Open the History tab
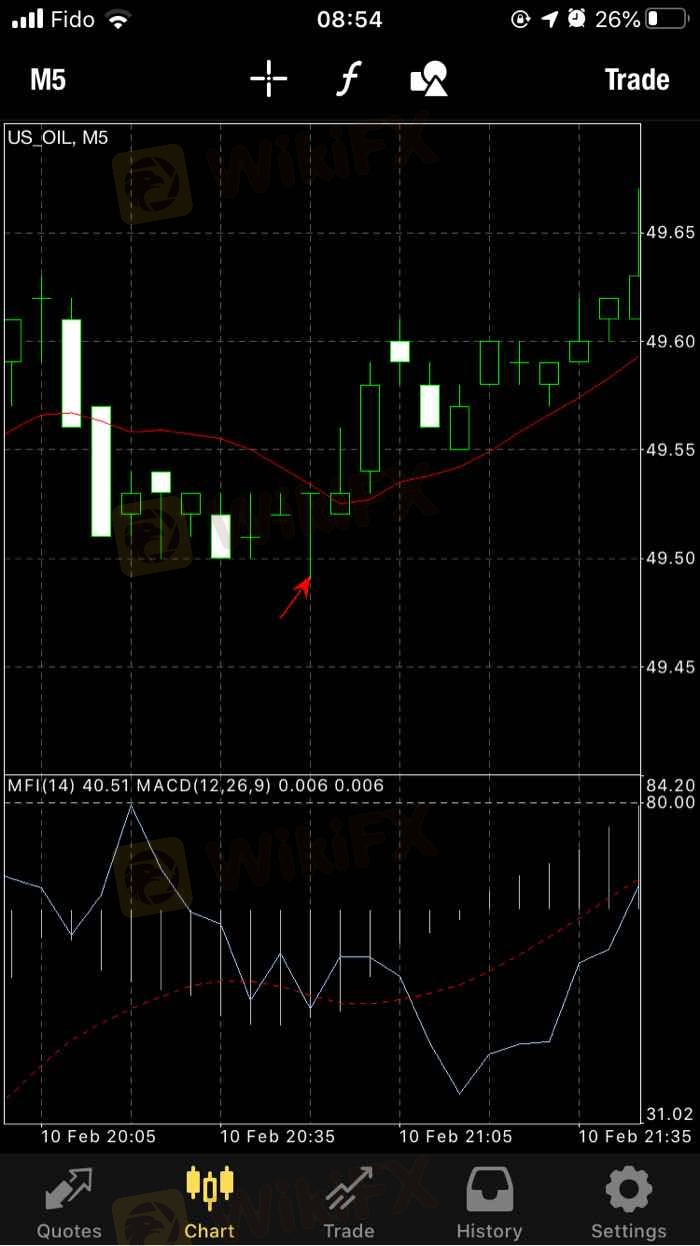The width and height of the screenshot is (700, 1246). click(x=489, y=1201)
